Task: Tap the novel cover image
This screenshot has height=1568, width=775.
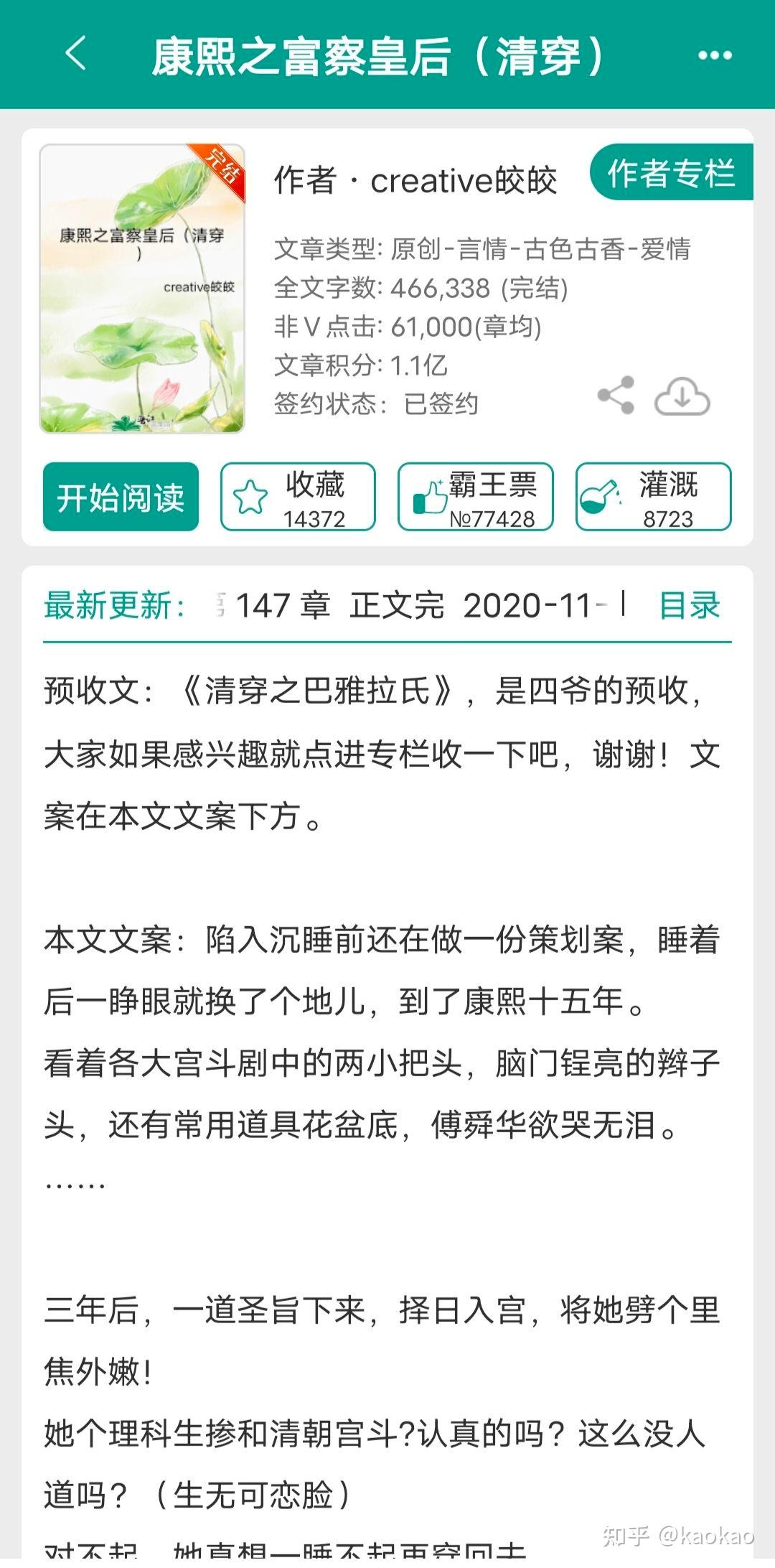Action: click(142, 289)
